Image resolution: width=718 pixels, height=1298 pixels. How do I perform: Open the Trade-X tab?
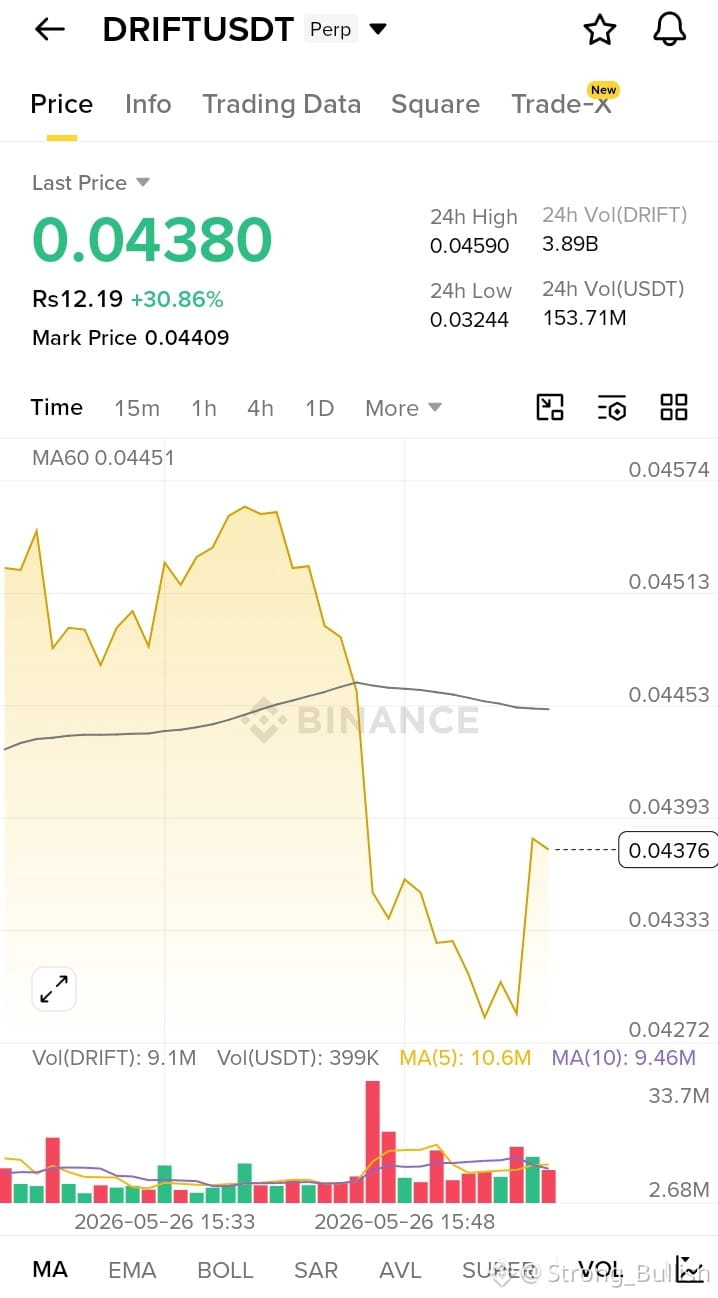[x=564, y=103]
